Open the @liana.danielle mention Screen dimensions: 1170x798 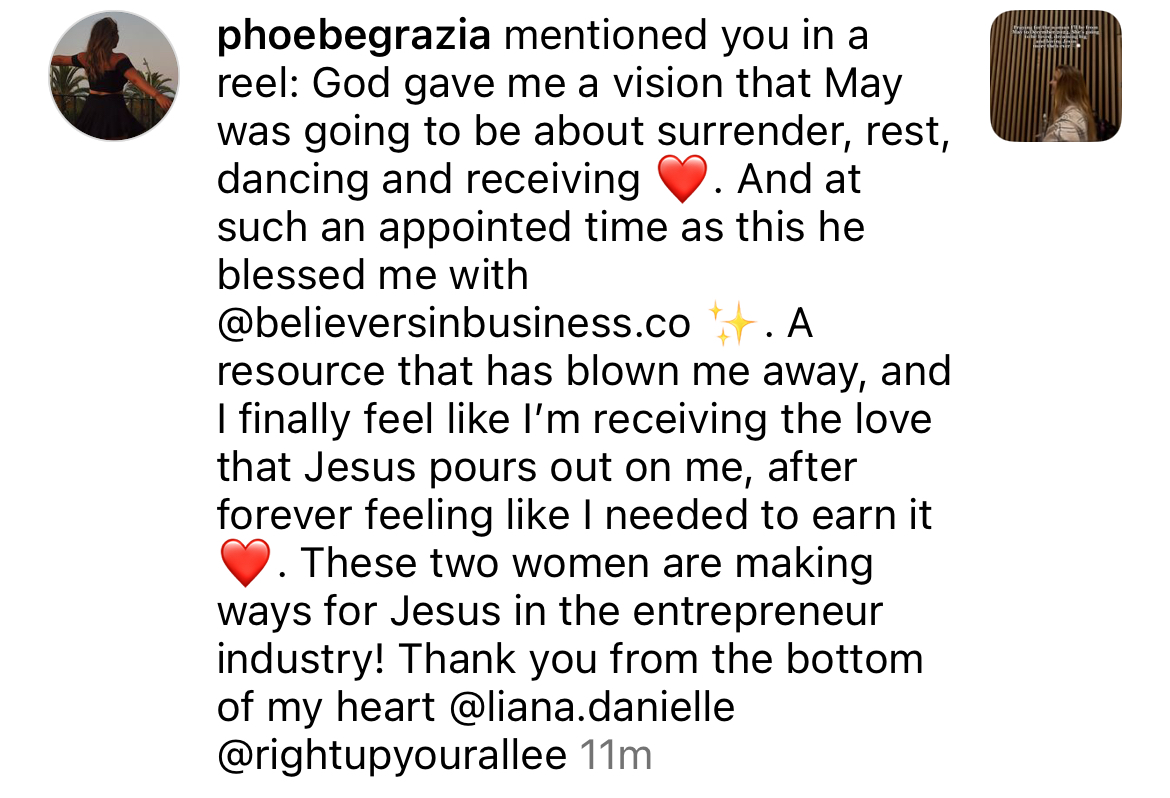(x=593, y=708)
